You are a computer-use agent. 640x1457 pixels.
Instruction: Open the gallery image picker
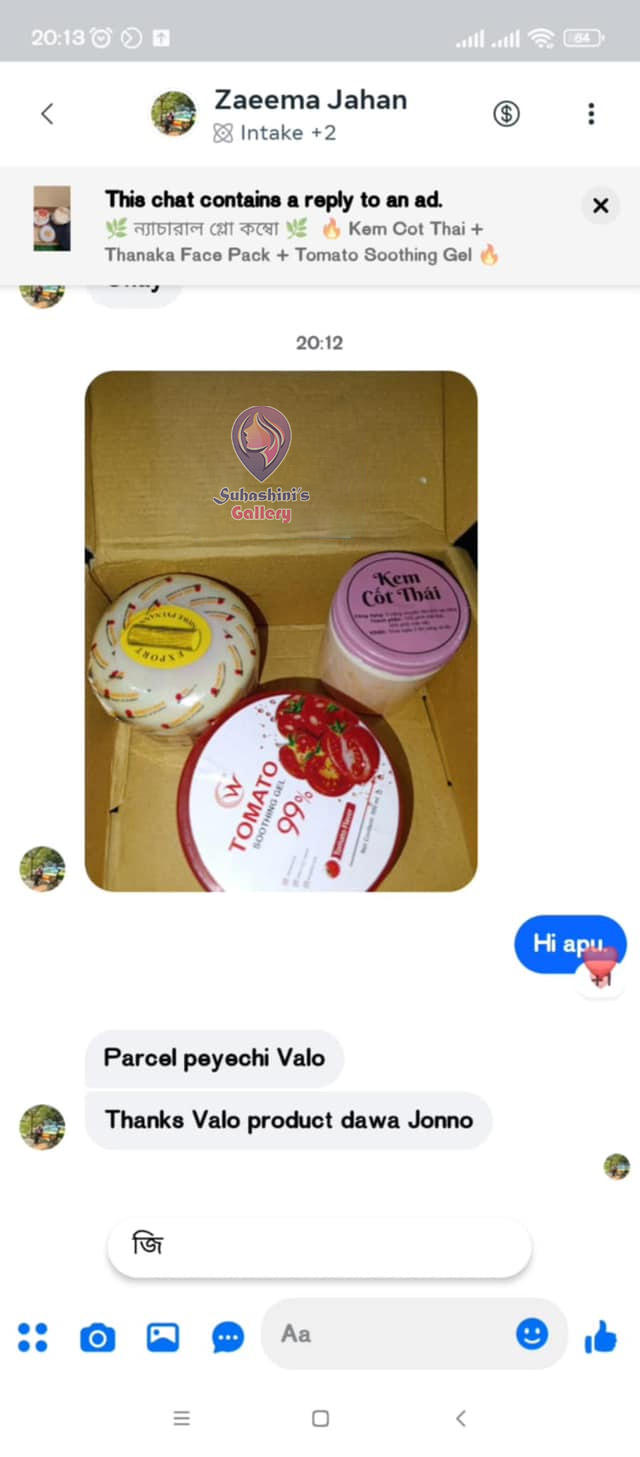point(163,1337)
